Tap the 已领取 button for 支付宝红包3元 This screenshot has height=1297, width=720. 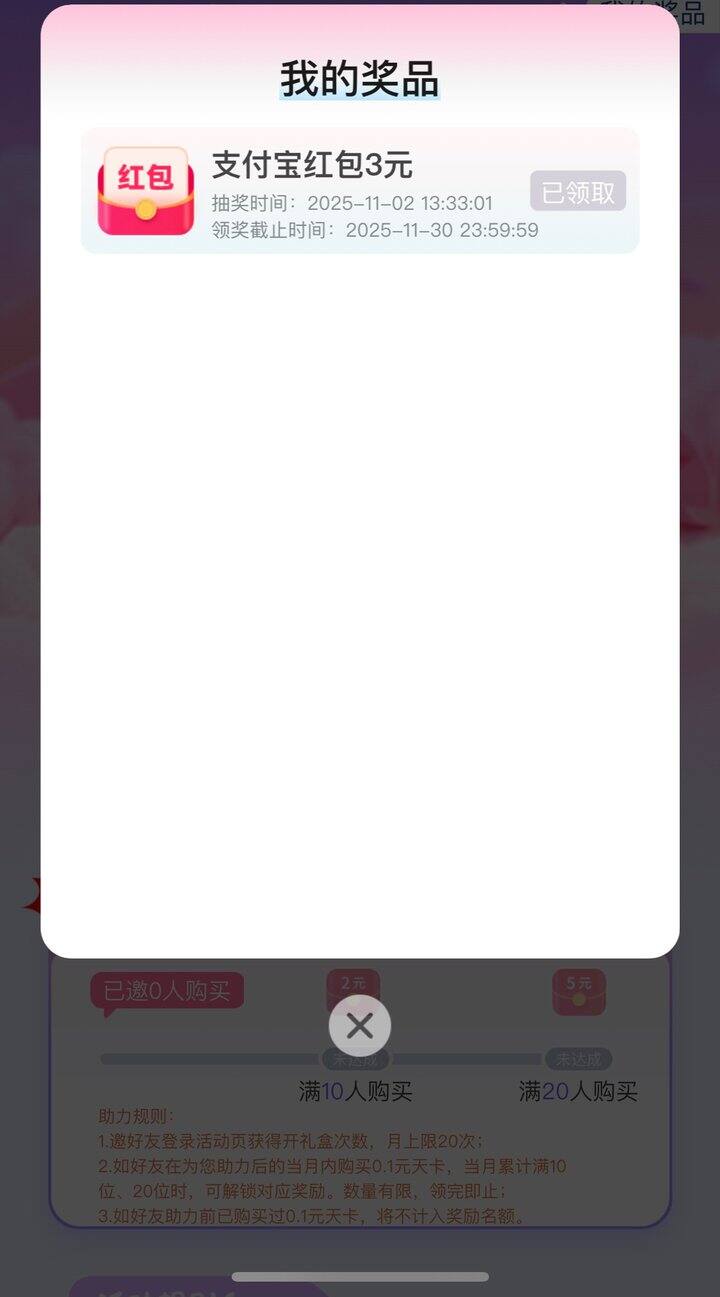click(x=578, y=191)
